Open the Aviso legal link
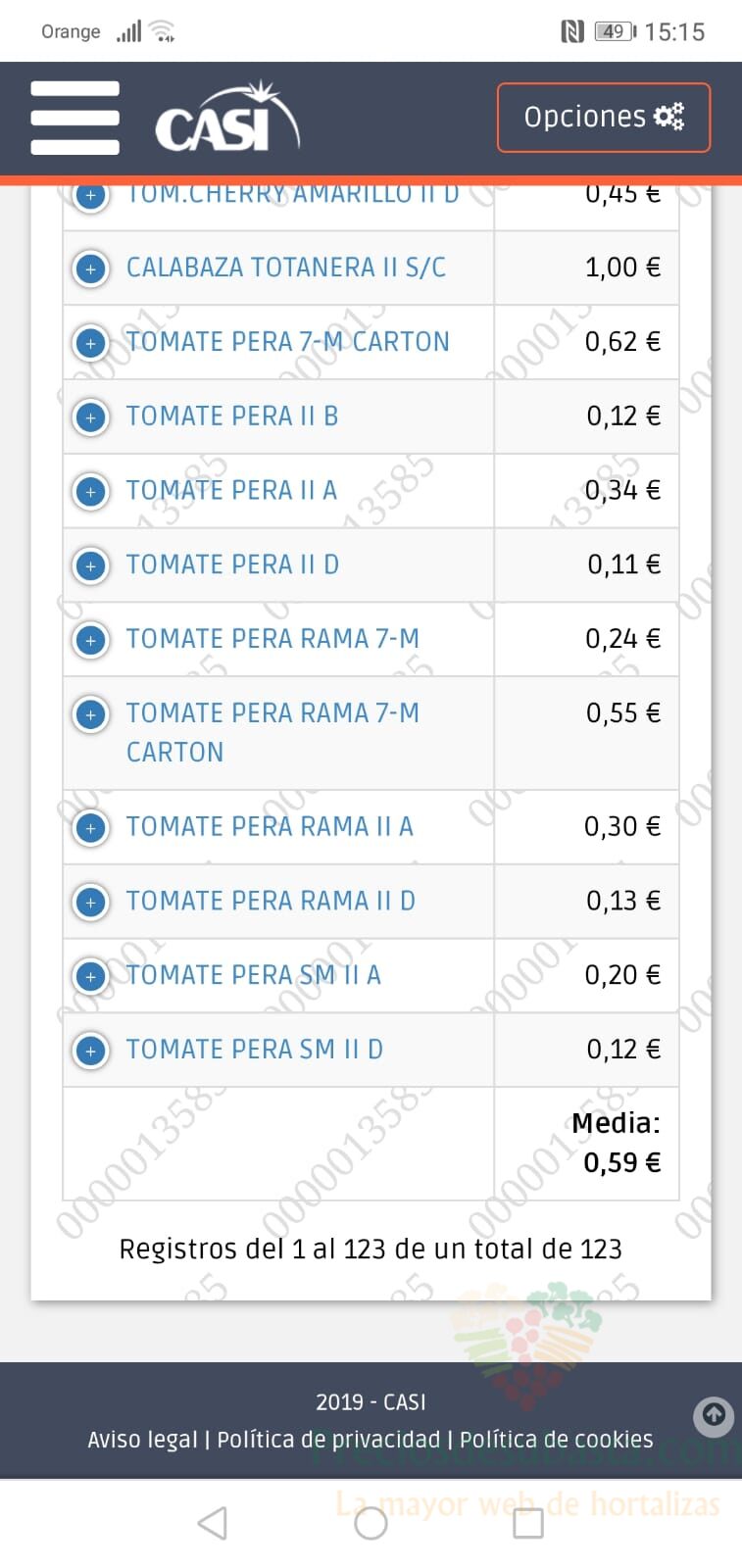 143,1440
